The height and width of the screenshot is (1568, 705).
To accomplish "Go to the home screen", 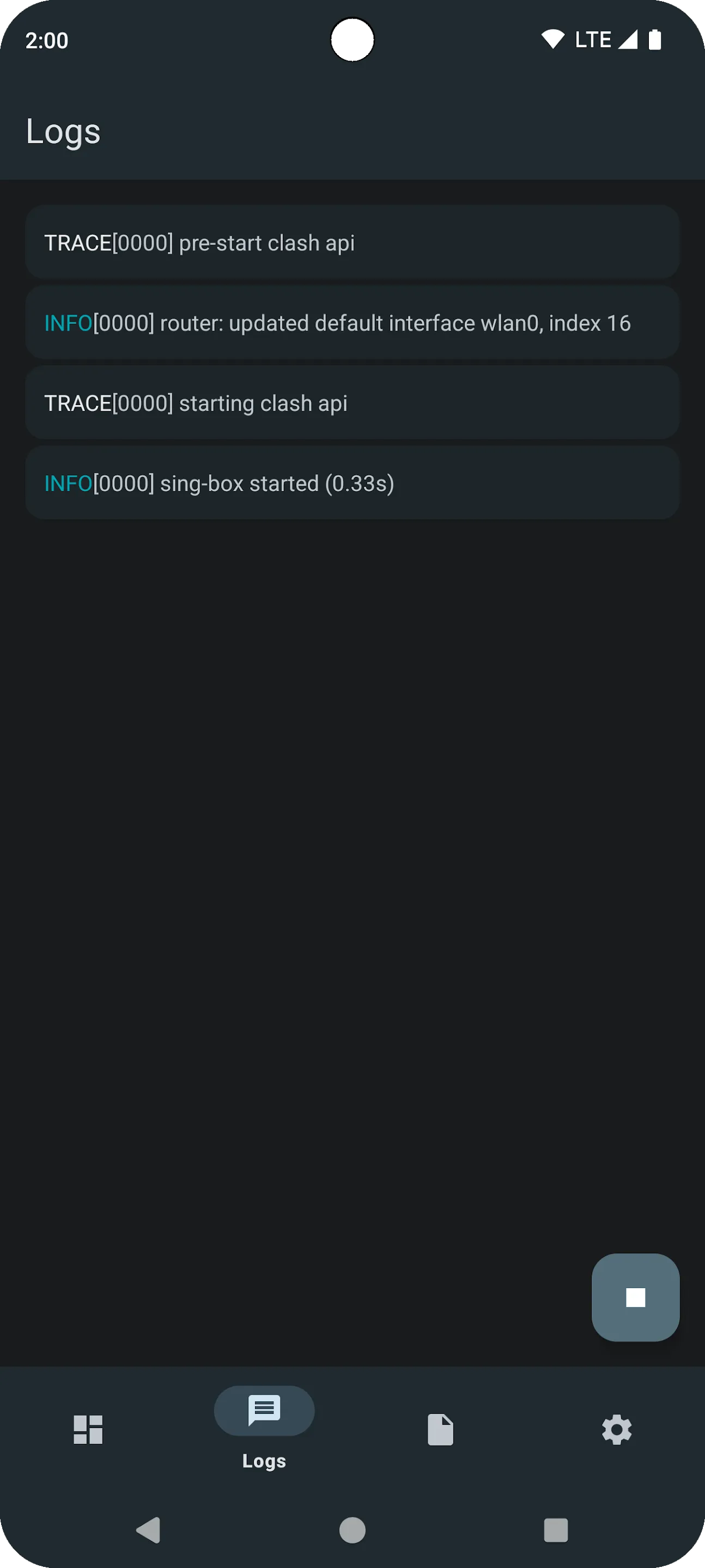I will click(x=352, y=1530).
